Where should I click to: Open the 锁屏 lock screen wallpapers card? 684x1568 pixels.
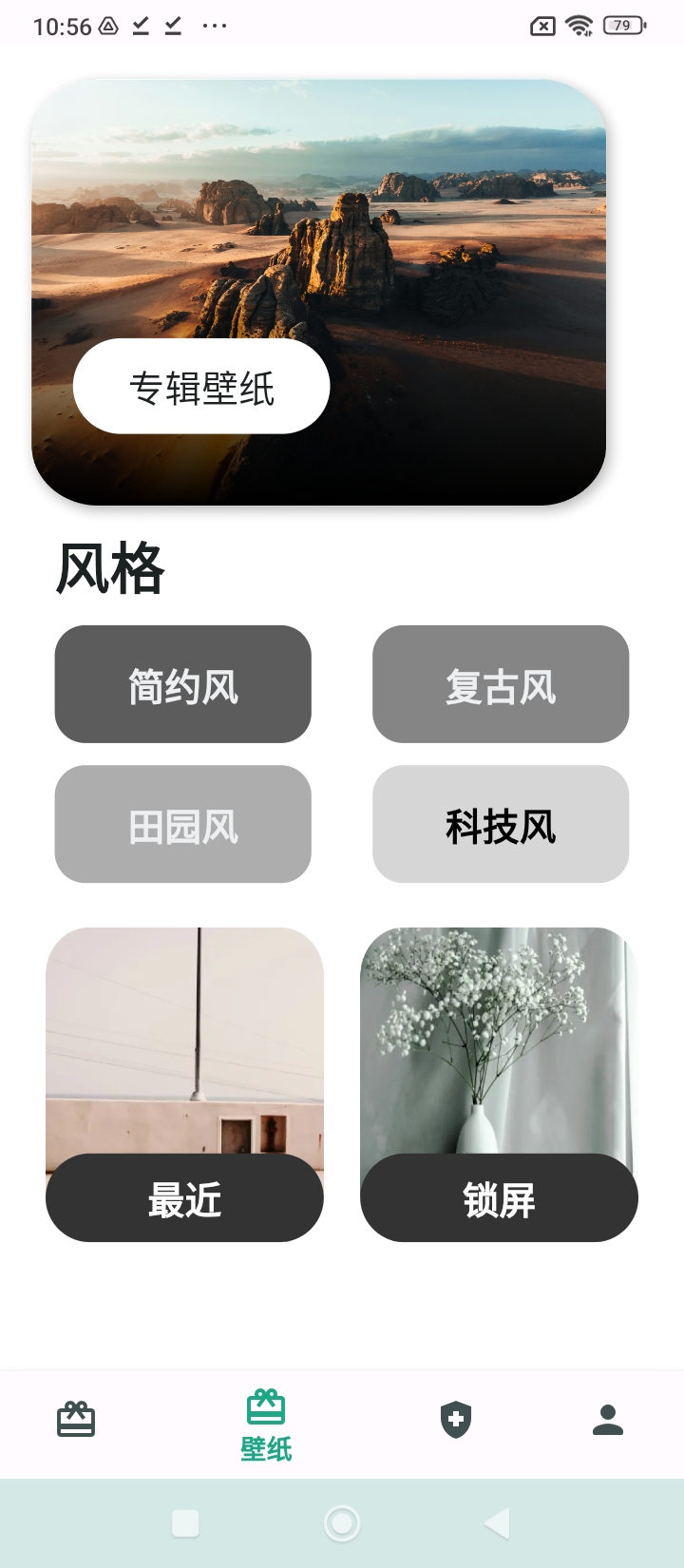click(499, 1083)
